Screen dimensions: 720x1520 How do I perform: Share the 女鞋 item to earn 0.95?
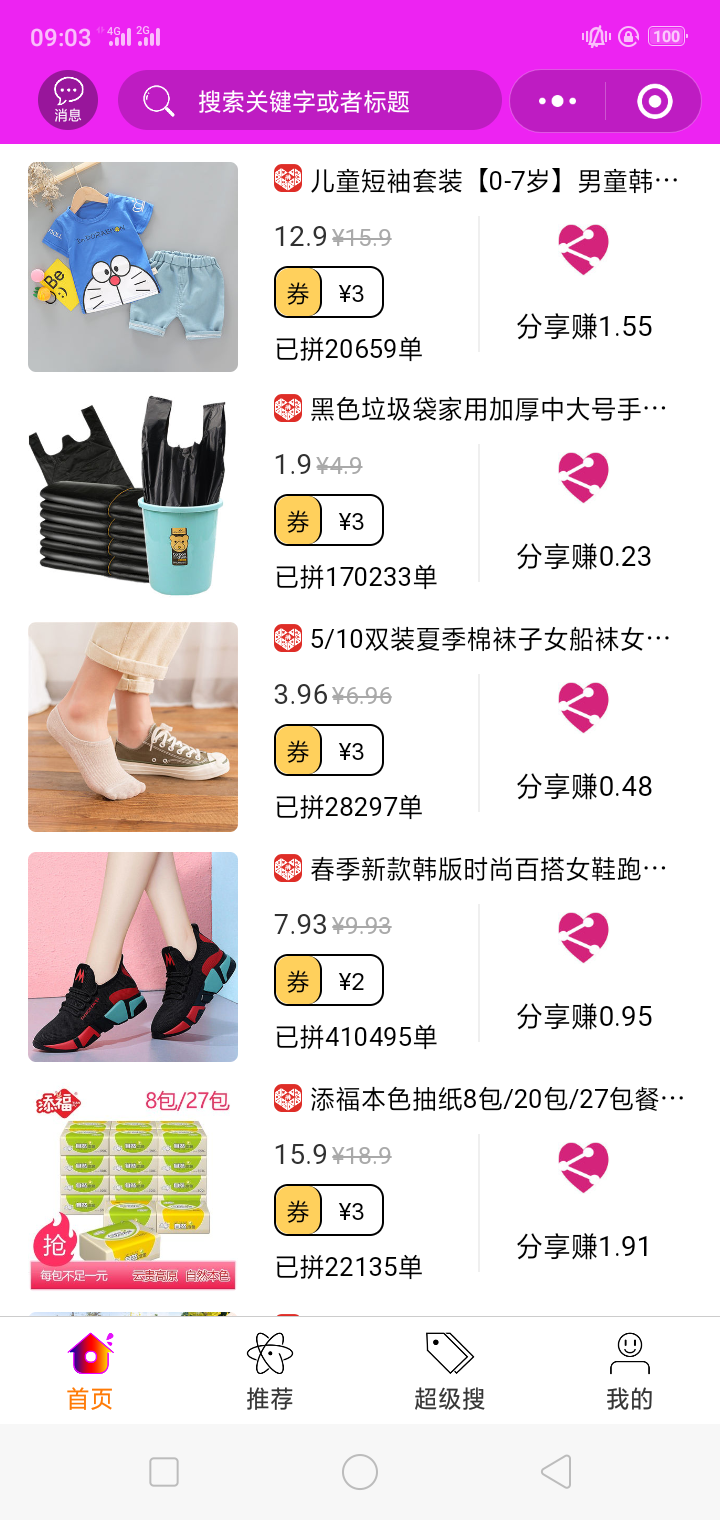pyautogui.click(x=584, y=972)
